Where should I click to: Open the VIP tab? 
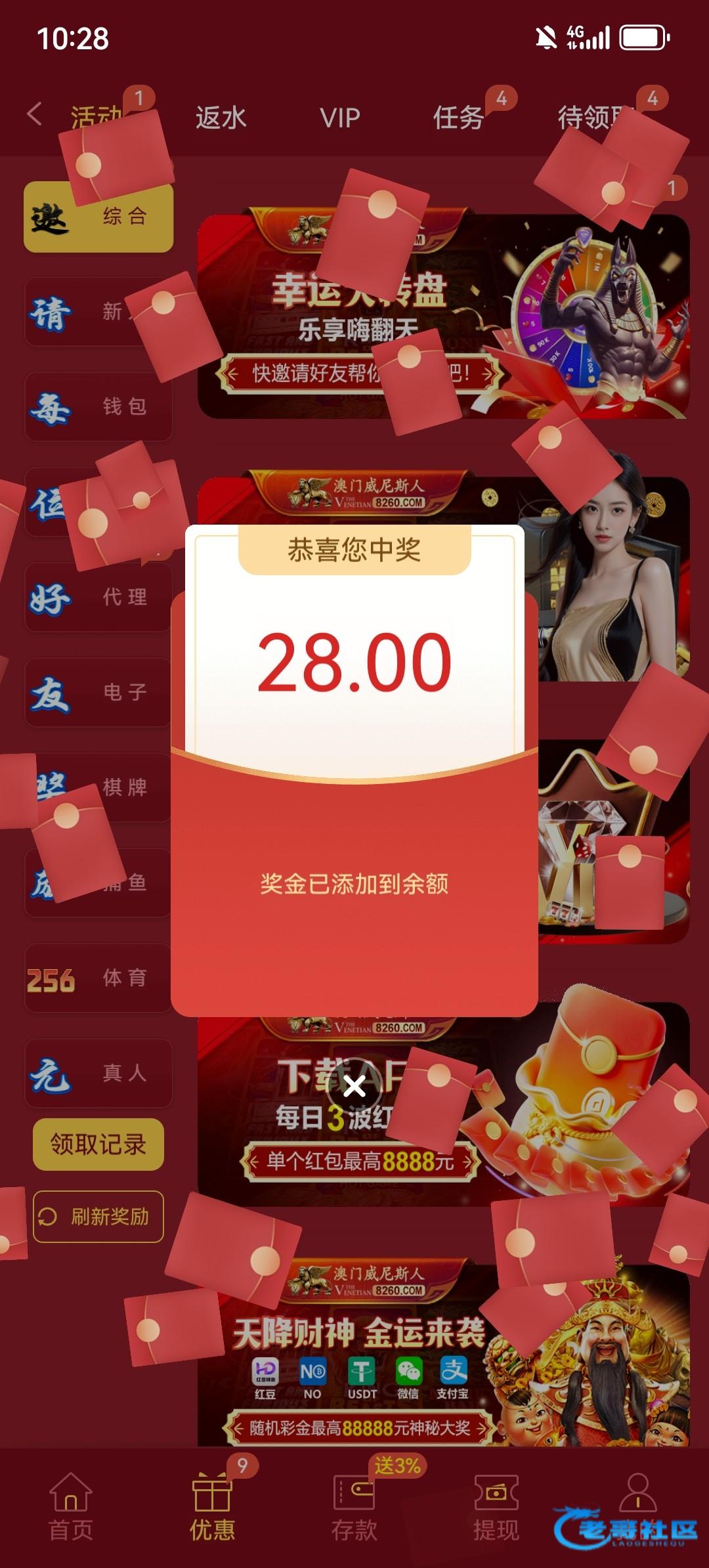pos(339,118)
